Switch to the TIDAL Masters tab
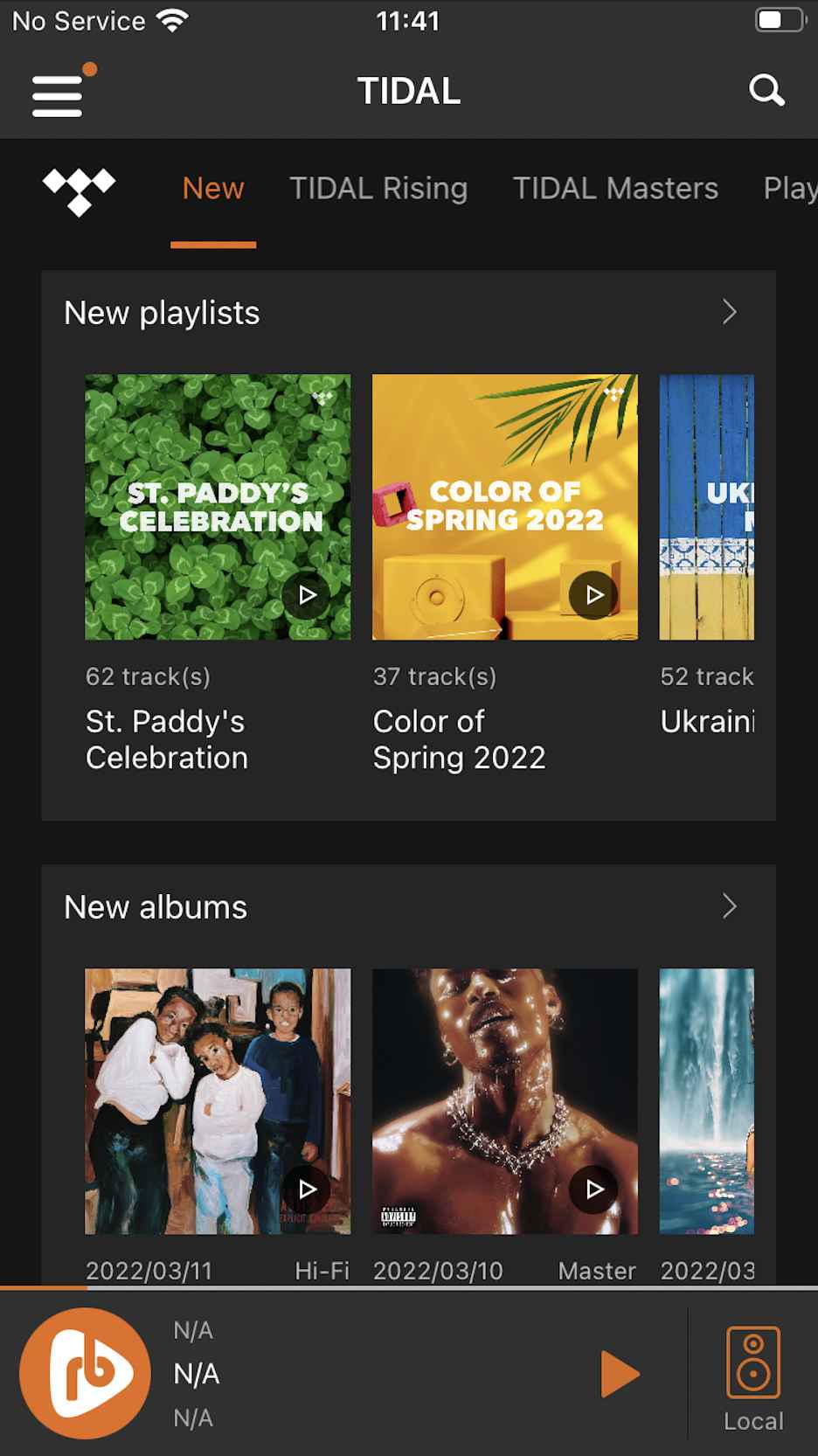 pos(615,188)
